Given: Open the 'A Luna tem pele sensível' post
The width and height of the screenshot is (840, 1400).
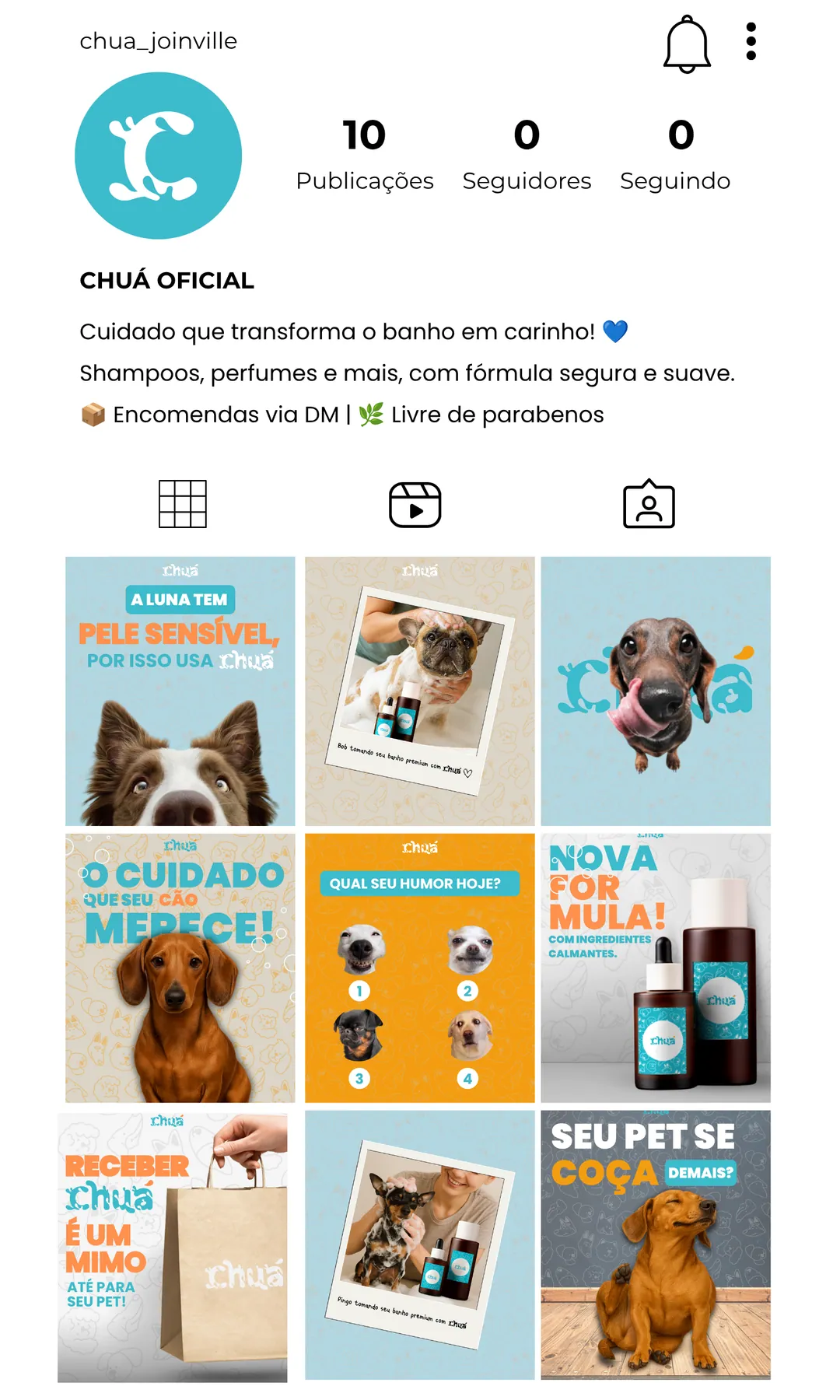Looking at the screenshot, I should [180, 691].
